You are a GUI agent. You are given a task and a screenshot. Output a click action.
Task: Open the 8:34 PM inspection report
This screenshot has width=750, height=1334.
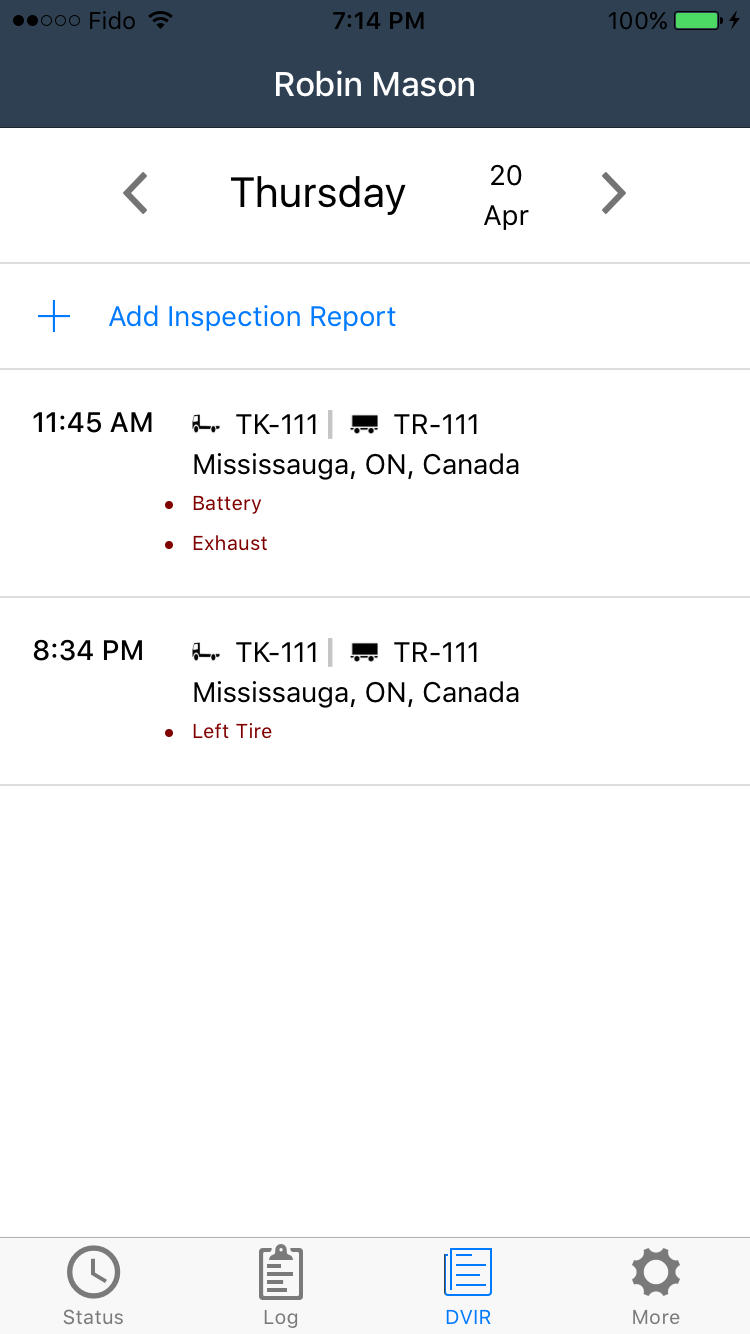(375, 692)
